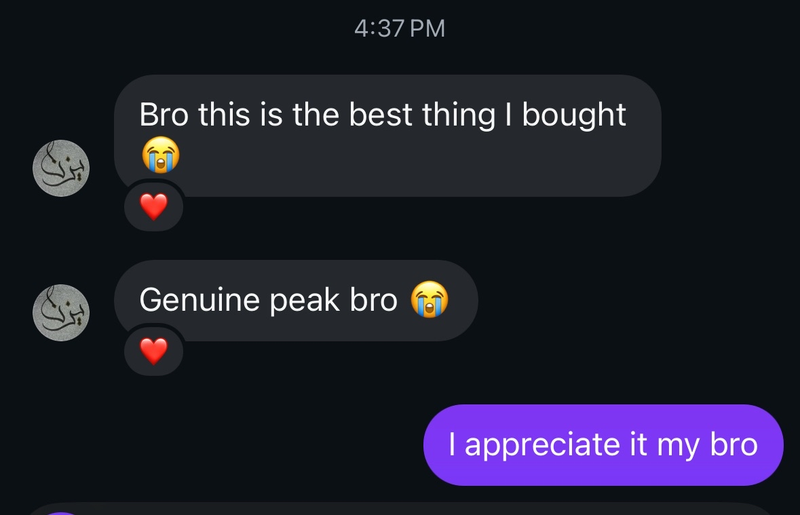Open sender's avatar beside 'best thing I bought'

63,168
